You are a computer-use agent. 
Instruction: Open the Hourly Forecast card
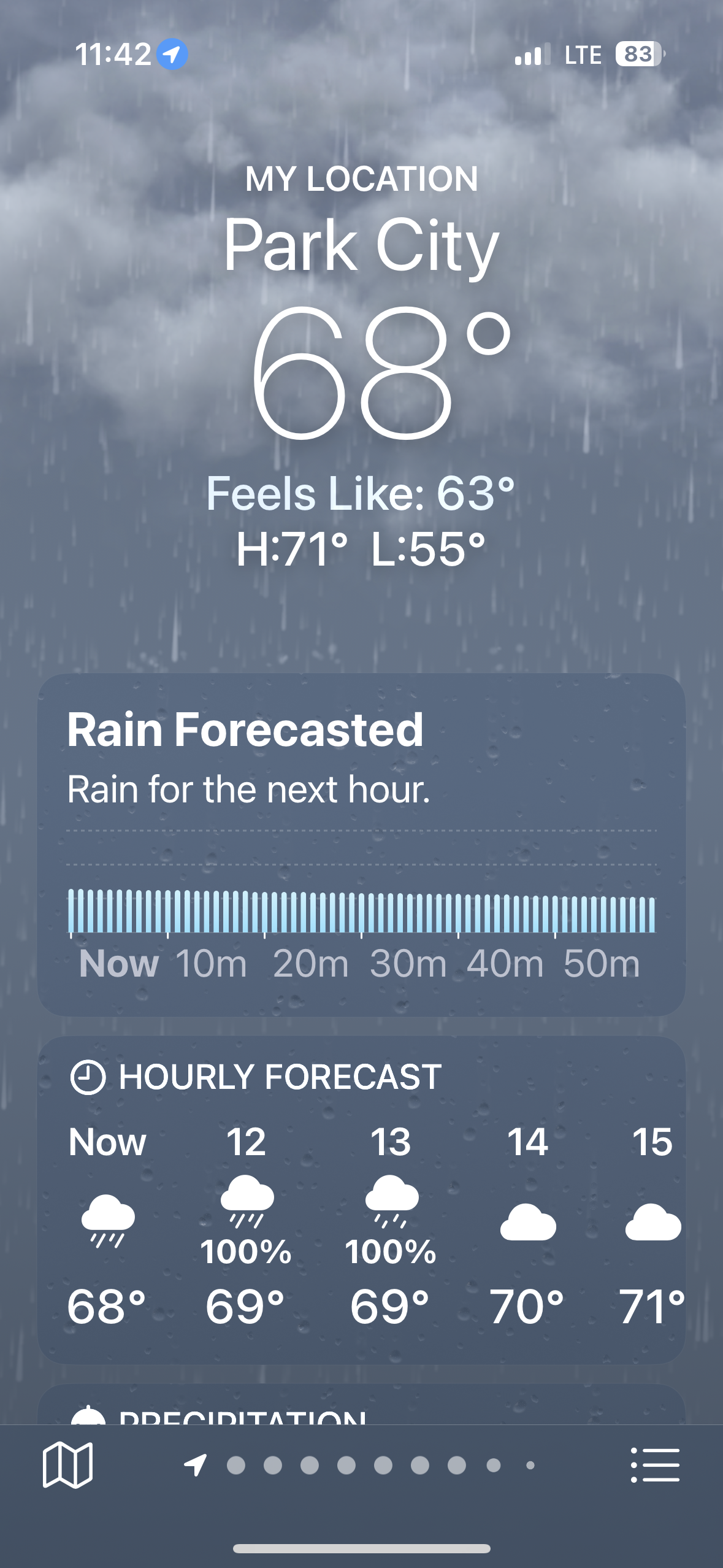[361, 1199]
